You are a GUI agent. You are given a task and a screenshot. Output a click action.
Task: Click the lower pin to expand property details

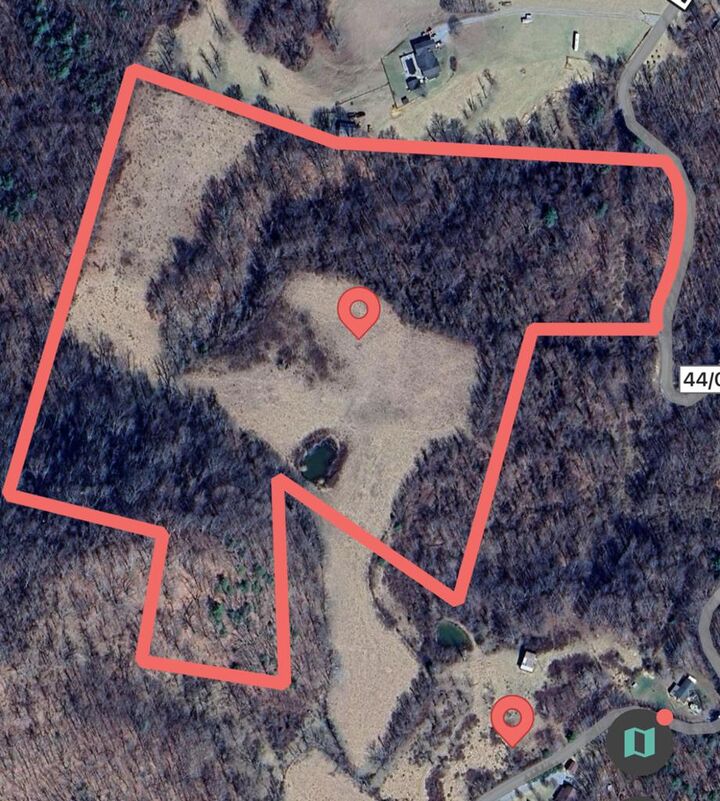511,720
